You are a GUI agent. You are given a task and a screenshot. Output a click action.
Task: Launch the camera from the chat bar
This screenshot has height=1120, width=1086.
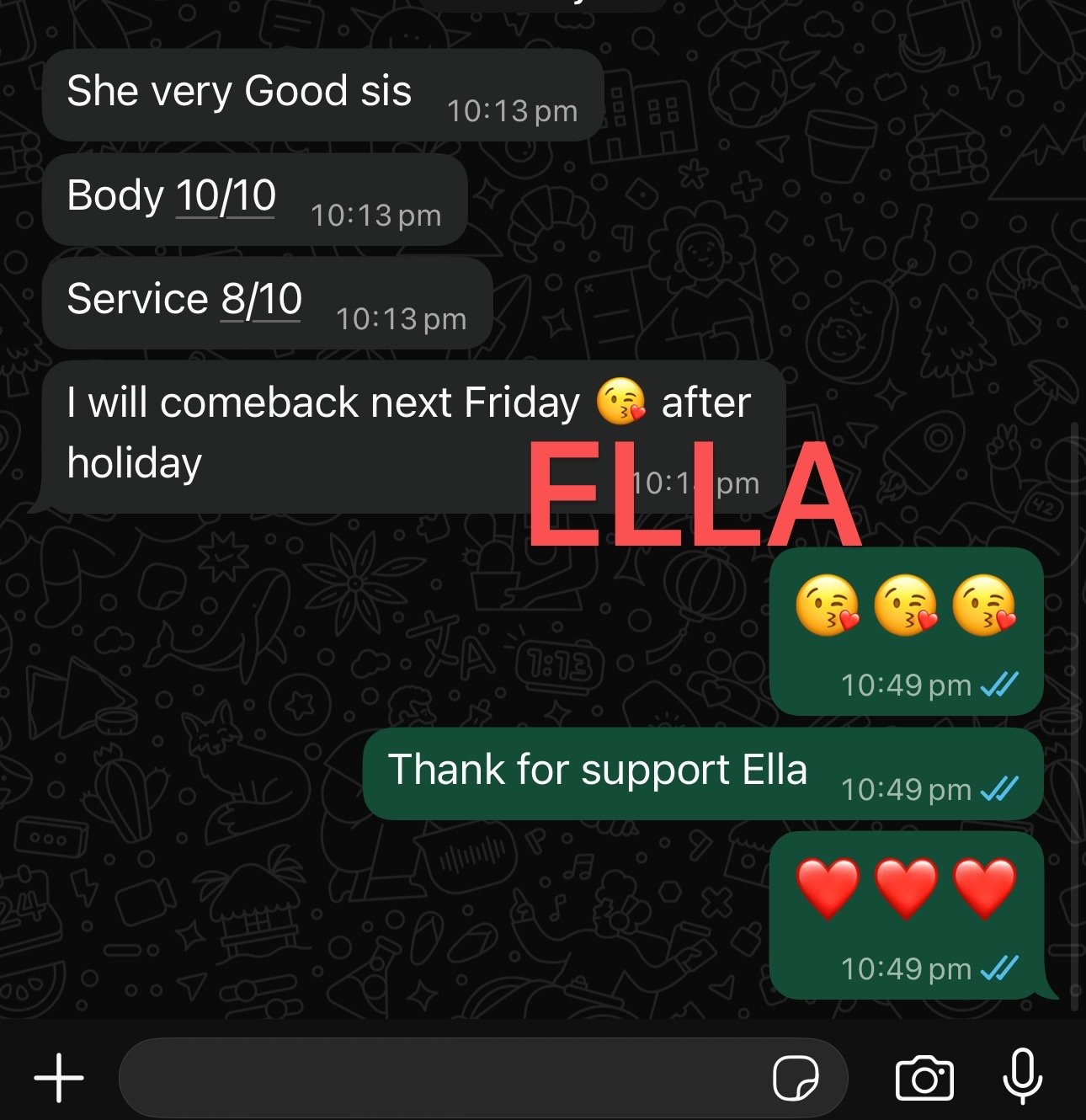pos(924,1077)
